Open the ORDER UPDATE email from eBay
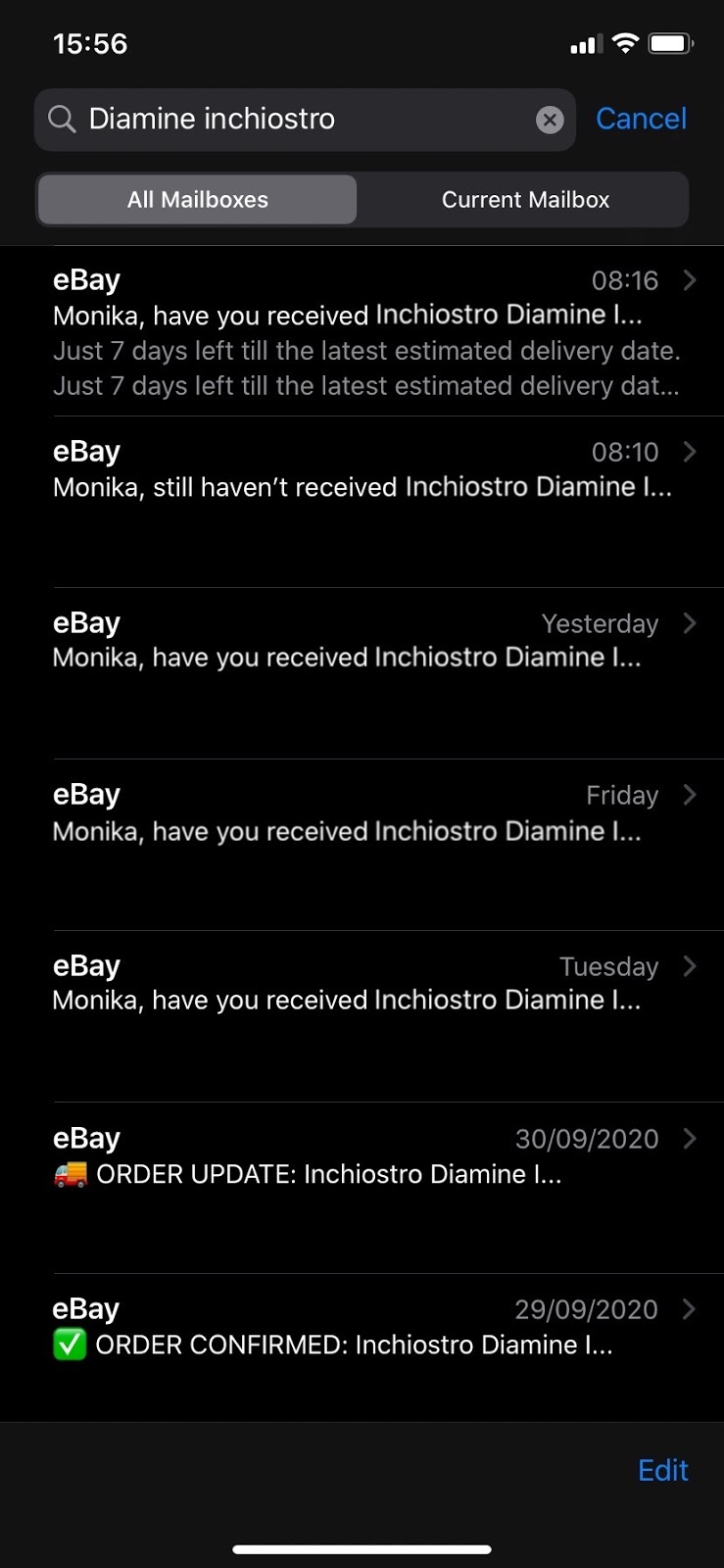Viewport: 724px width, 1568px height. [362, 1188]
